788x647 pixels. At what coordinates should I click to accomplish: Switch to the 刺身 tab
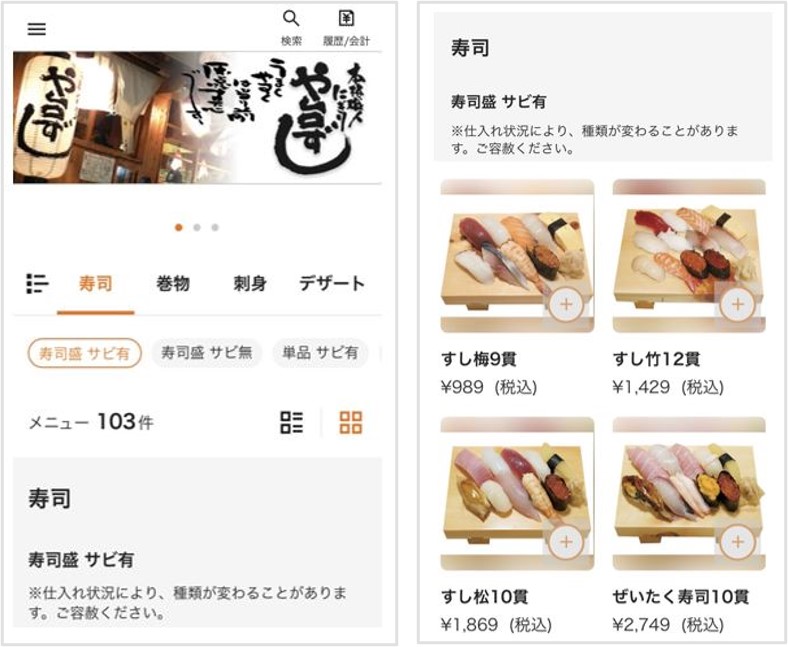coord(250,283)
